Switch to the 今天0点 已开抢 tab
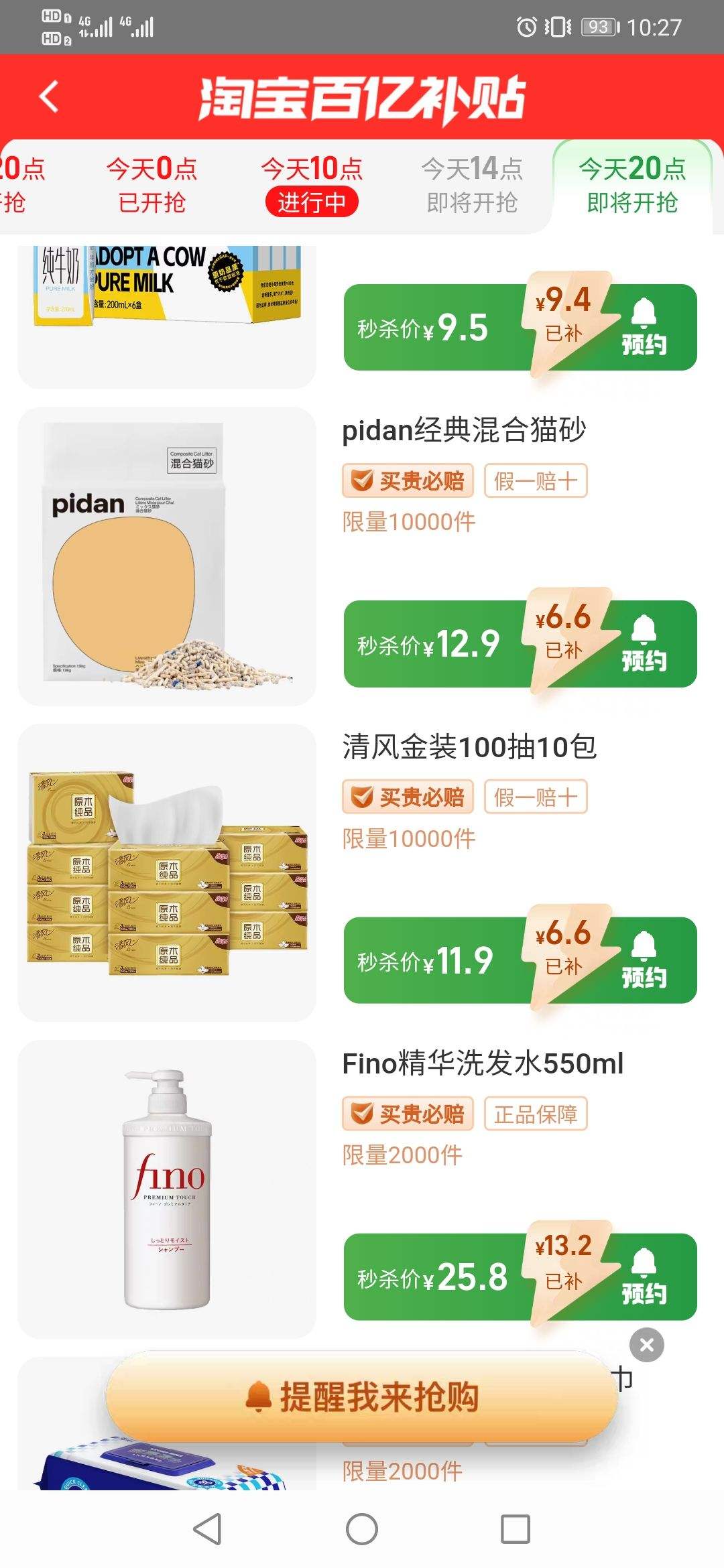This screenshot has width=724, height=1568. coord(152,186)
